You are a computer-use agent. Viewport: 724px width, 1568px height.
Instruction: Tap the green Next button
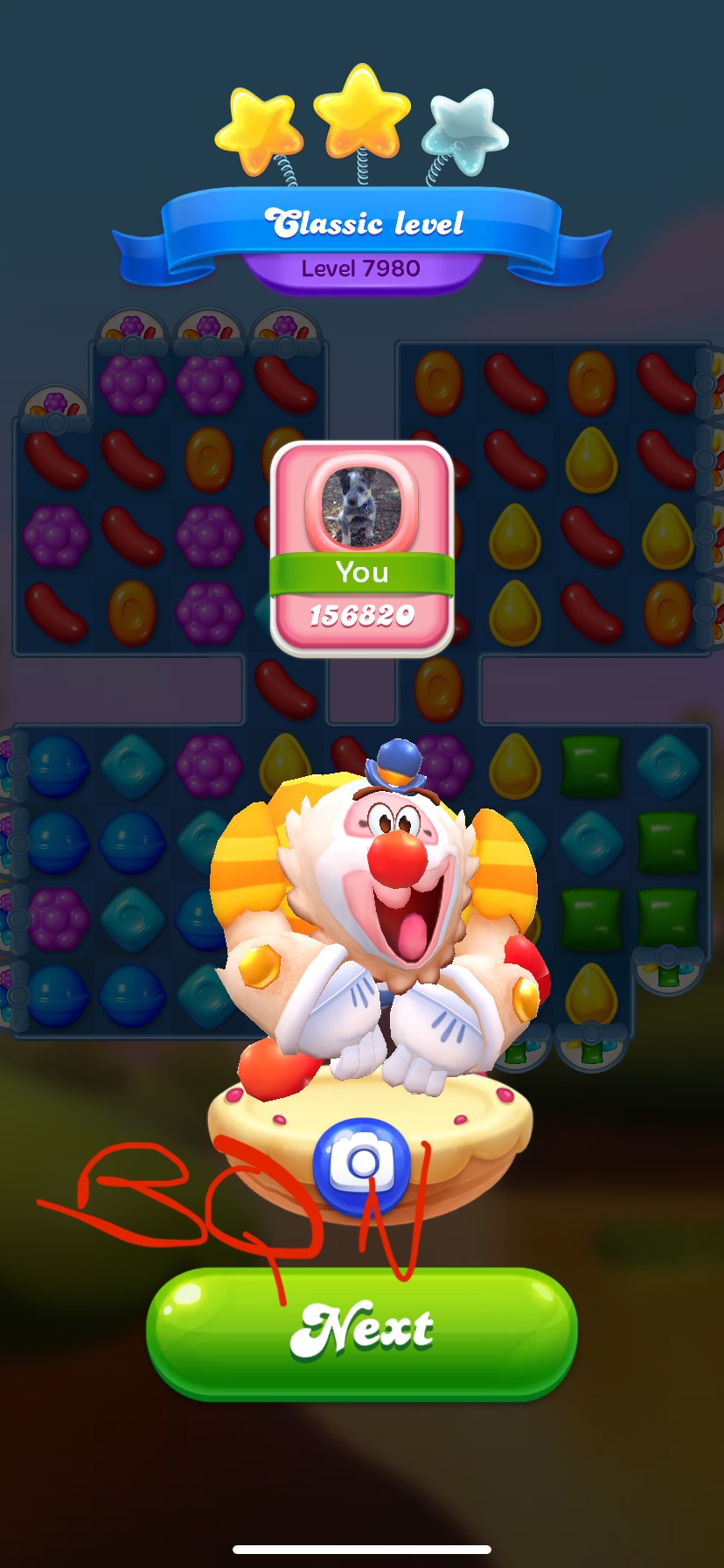point(361,1333)
